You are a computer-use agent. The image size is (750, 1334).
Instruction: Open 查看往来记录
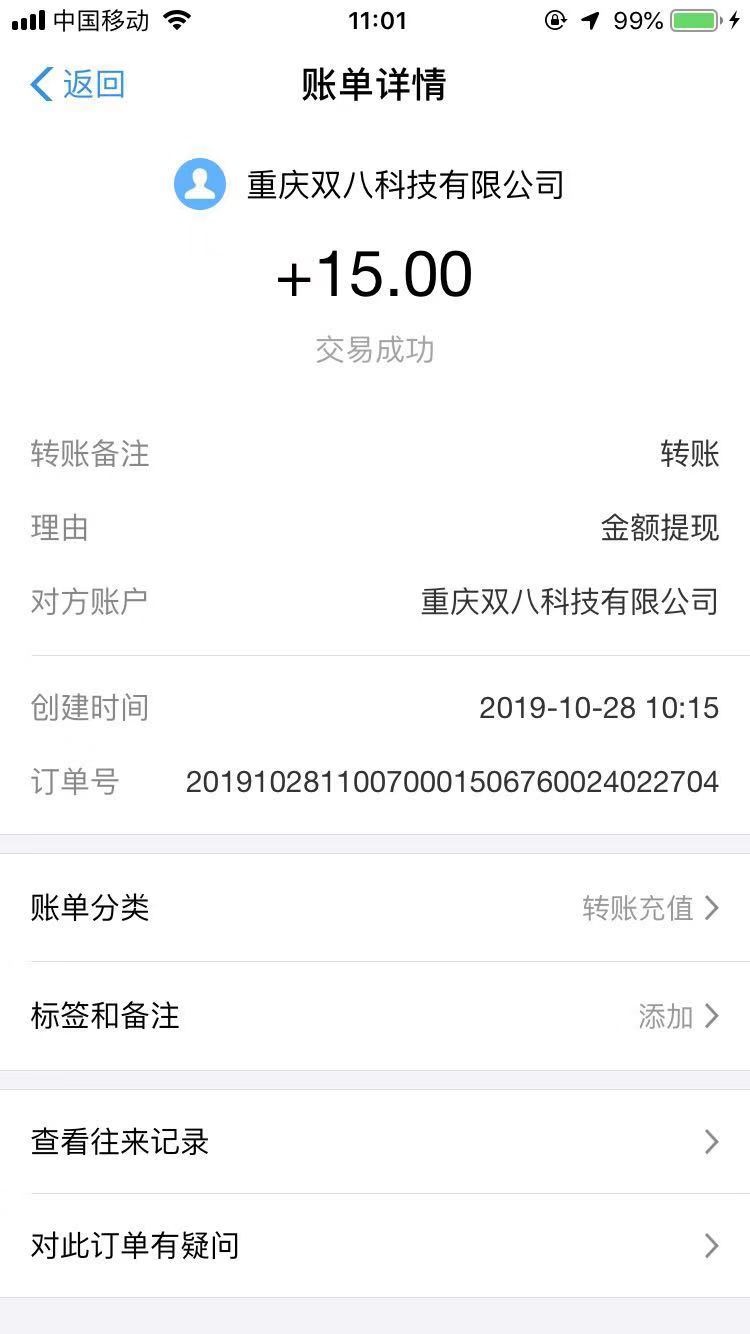(375, 1142)
